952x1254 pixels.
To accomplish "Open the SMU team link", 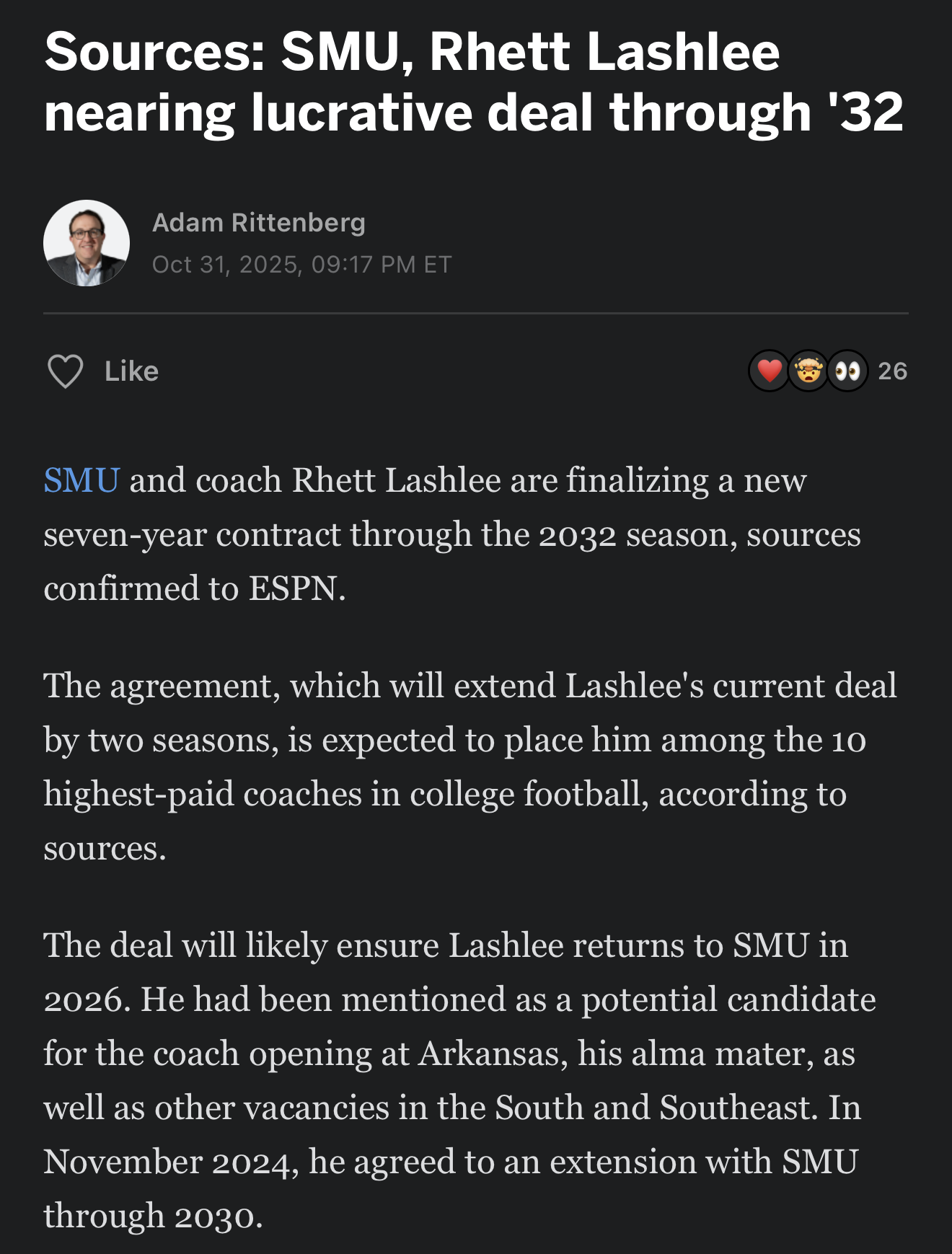I will (x=81, y=480).
